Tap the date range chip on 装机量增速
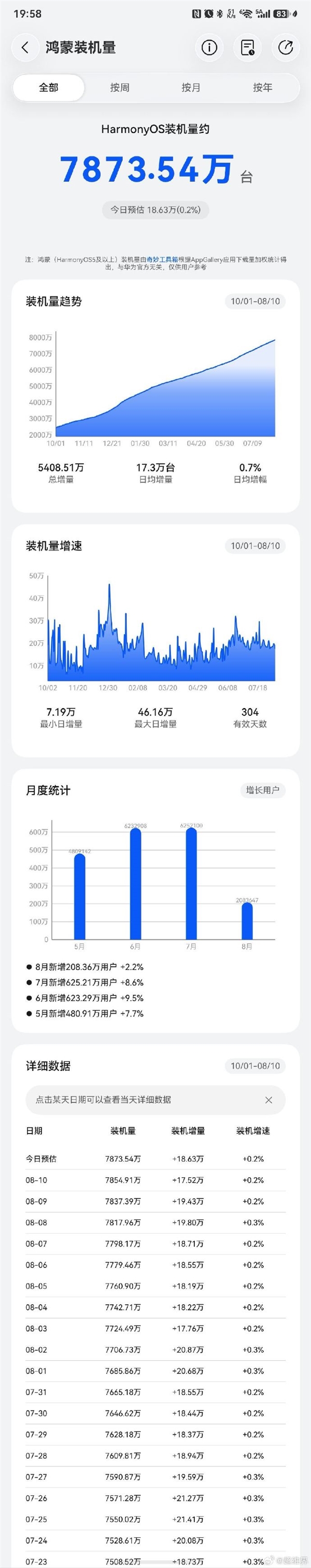The width and height of the screenshot is (311, 1568). click(255, 546)
